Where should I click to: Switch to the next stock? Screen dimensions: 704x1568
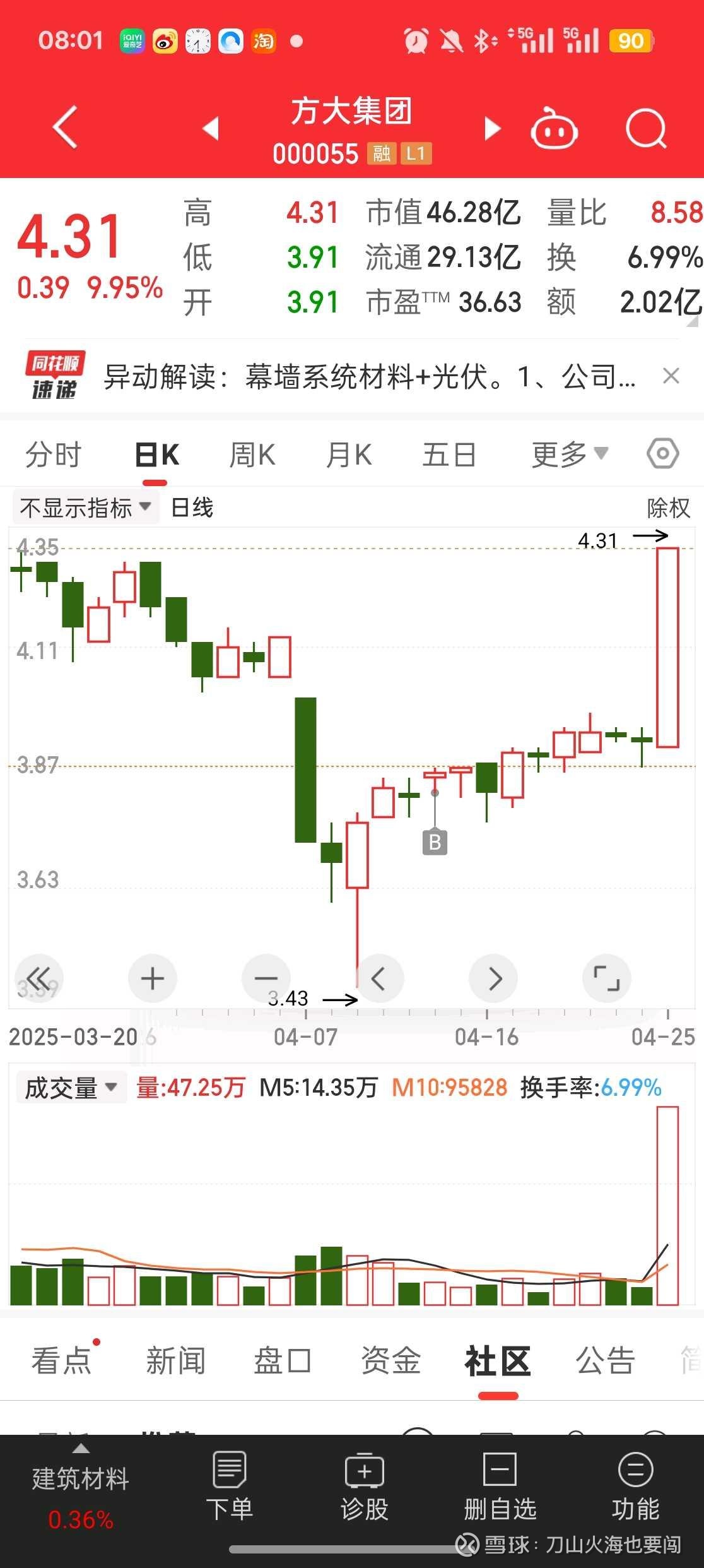(x=492, y=128)
